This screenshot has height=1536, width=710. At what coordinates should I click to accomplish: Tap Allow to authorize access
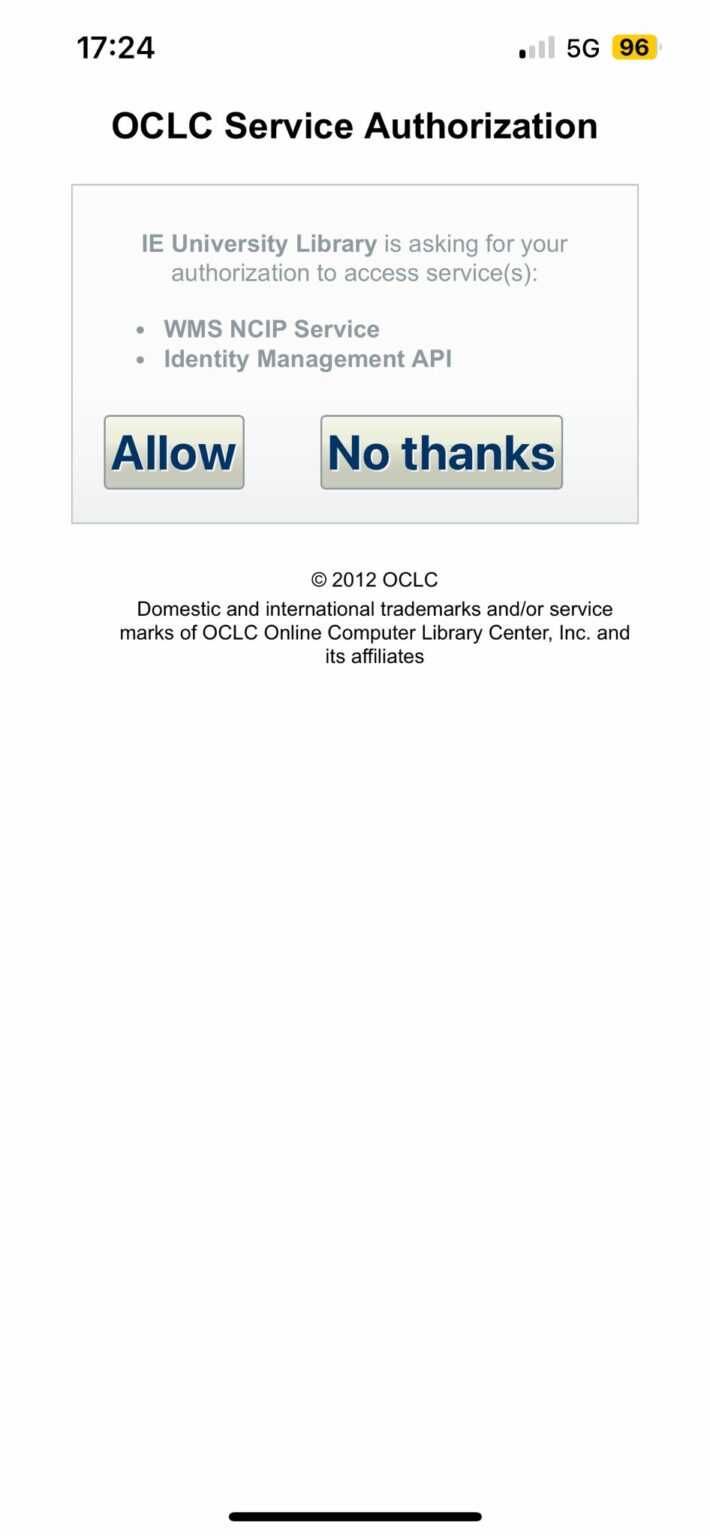[174, 452]
